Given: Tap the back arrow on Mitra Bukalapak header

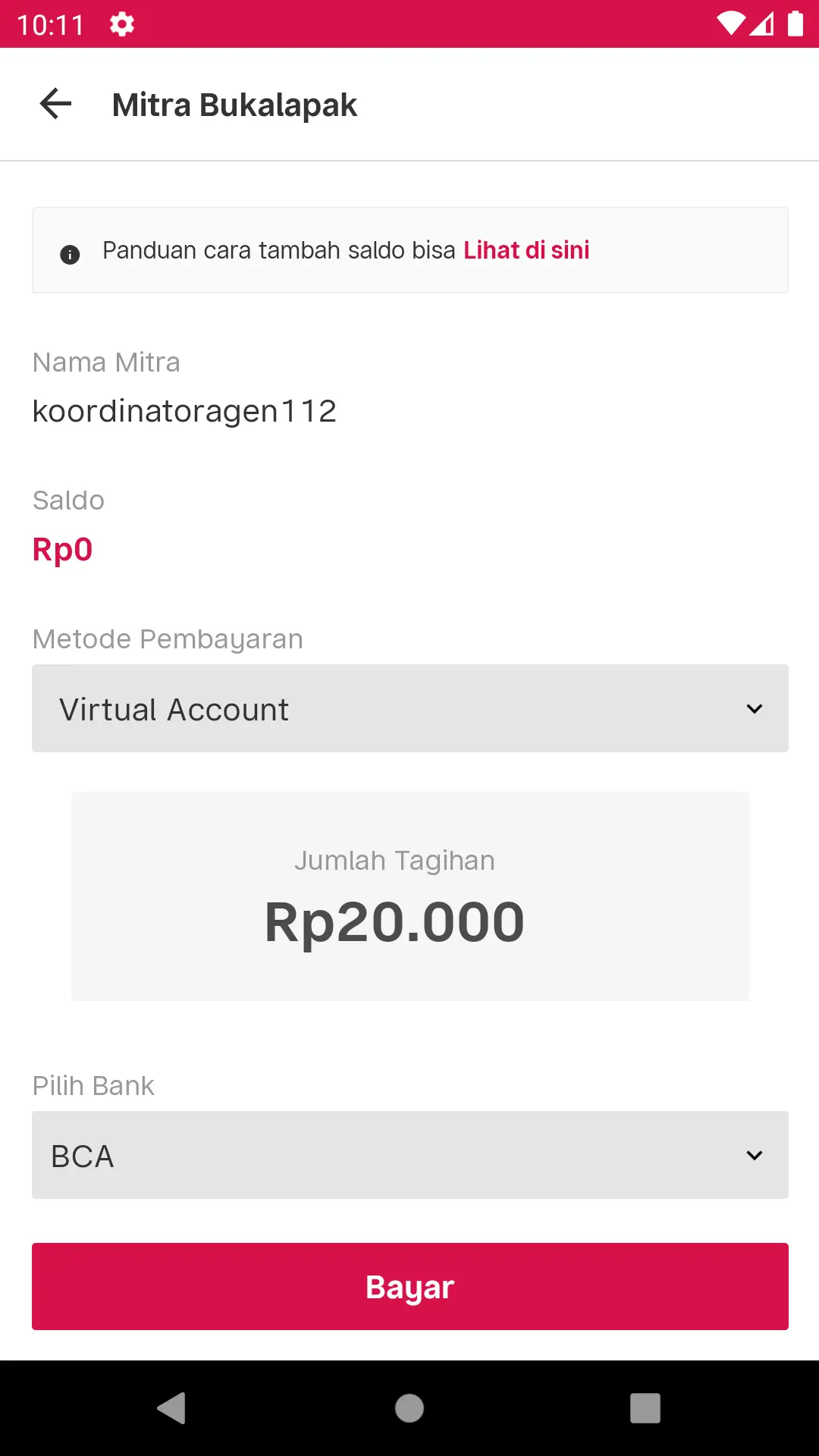Looking at the screenshot, I should coord(55,104).
